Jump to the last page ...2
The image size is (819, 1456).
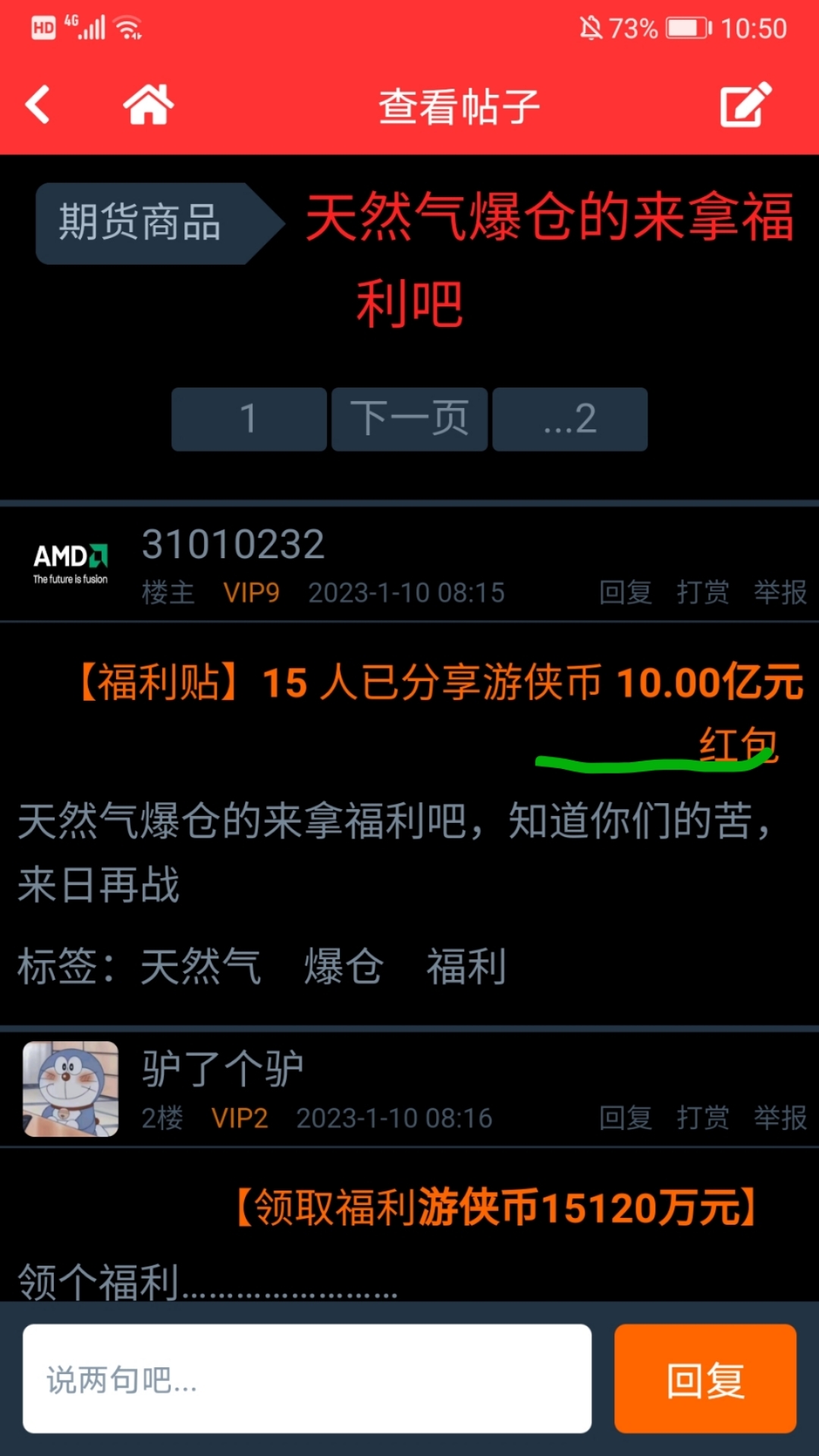(570, 419)
